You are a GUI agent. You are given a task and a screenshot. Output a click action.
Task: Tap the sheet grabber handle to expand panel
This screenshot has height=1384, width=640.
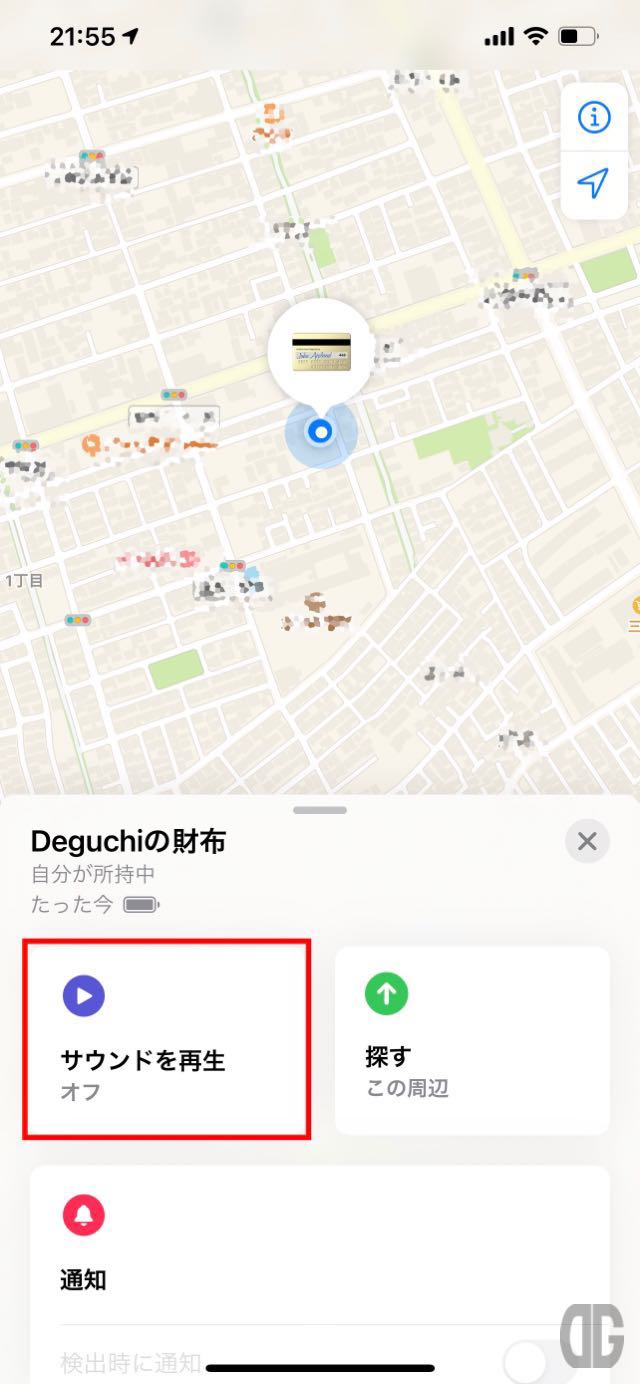point(320,810)
